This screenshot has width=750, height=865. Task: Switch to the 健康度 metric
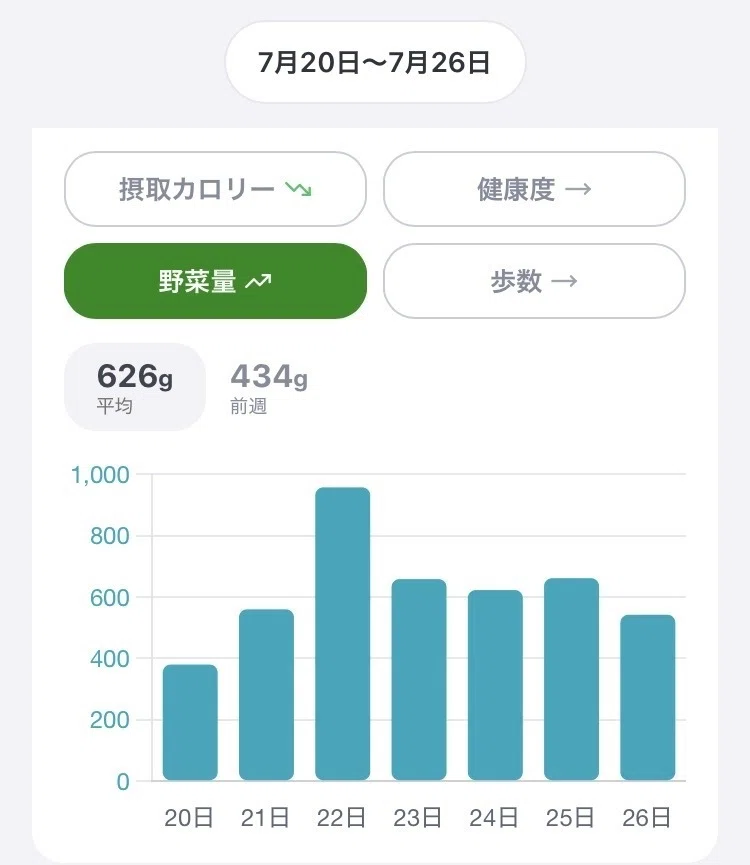[x=534, y=189]
